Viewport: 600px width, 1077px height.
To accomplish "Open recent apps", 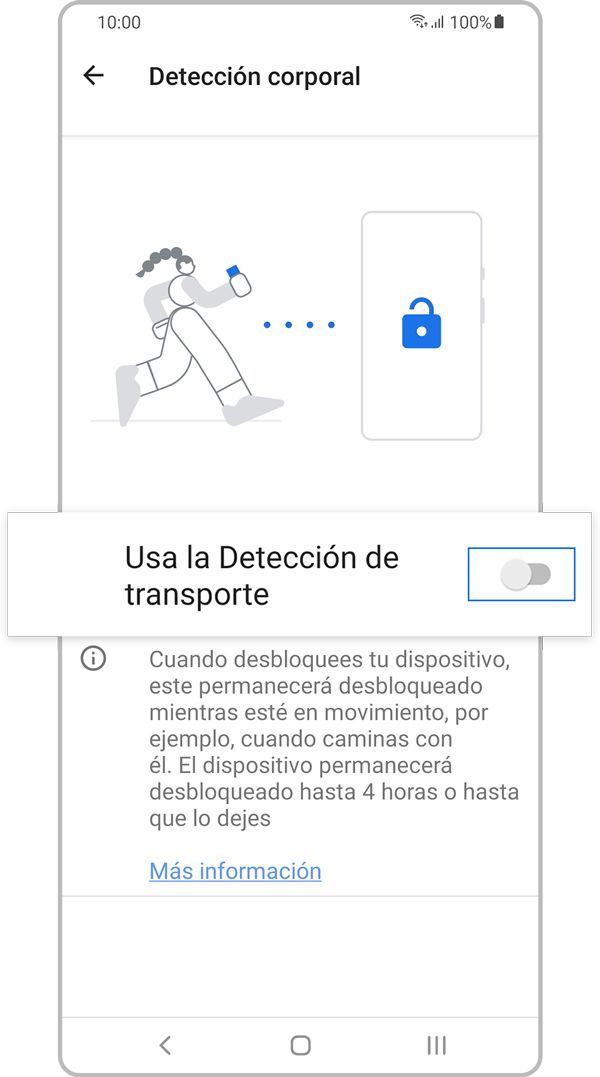I will [436, 1045].
